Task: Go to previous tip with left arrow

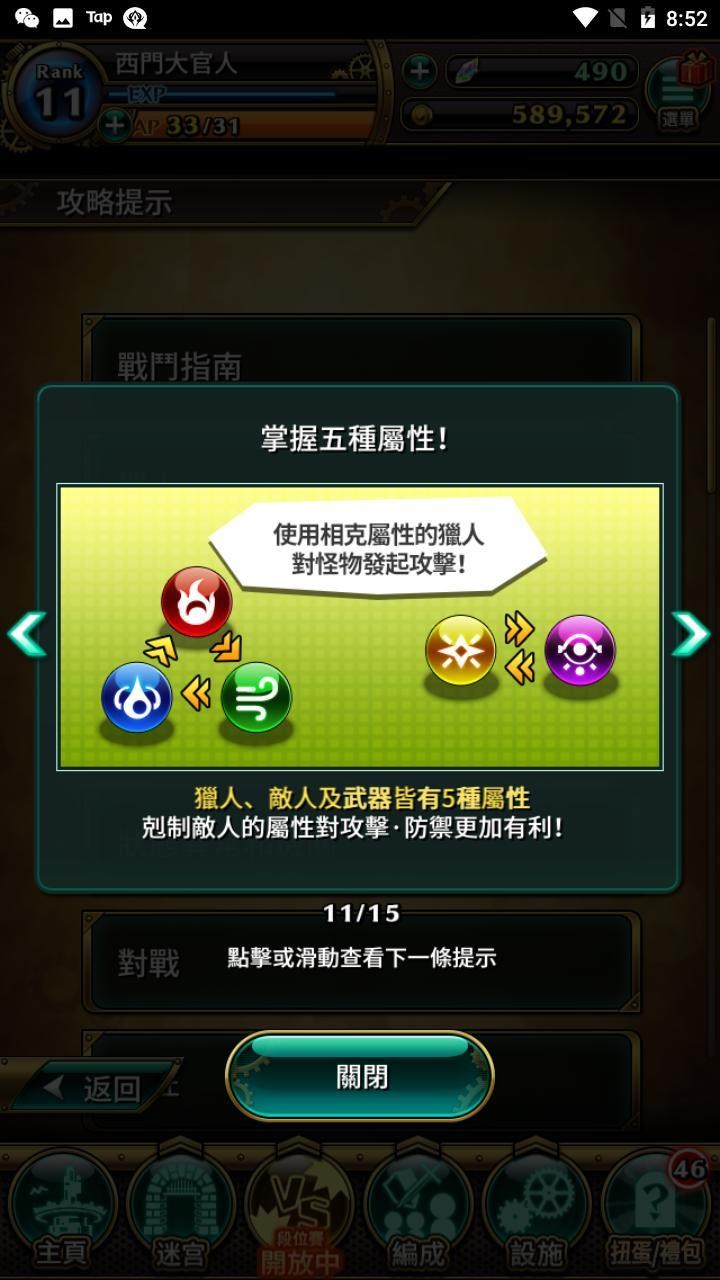Action: coord(27,634)
